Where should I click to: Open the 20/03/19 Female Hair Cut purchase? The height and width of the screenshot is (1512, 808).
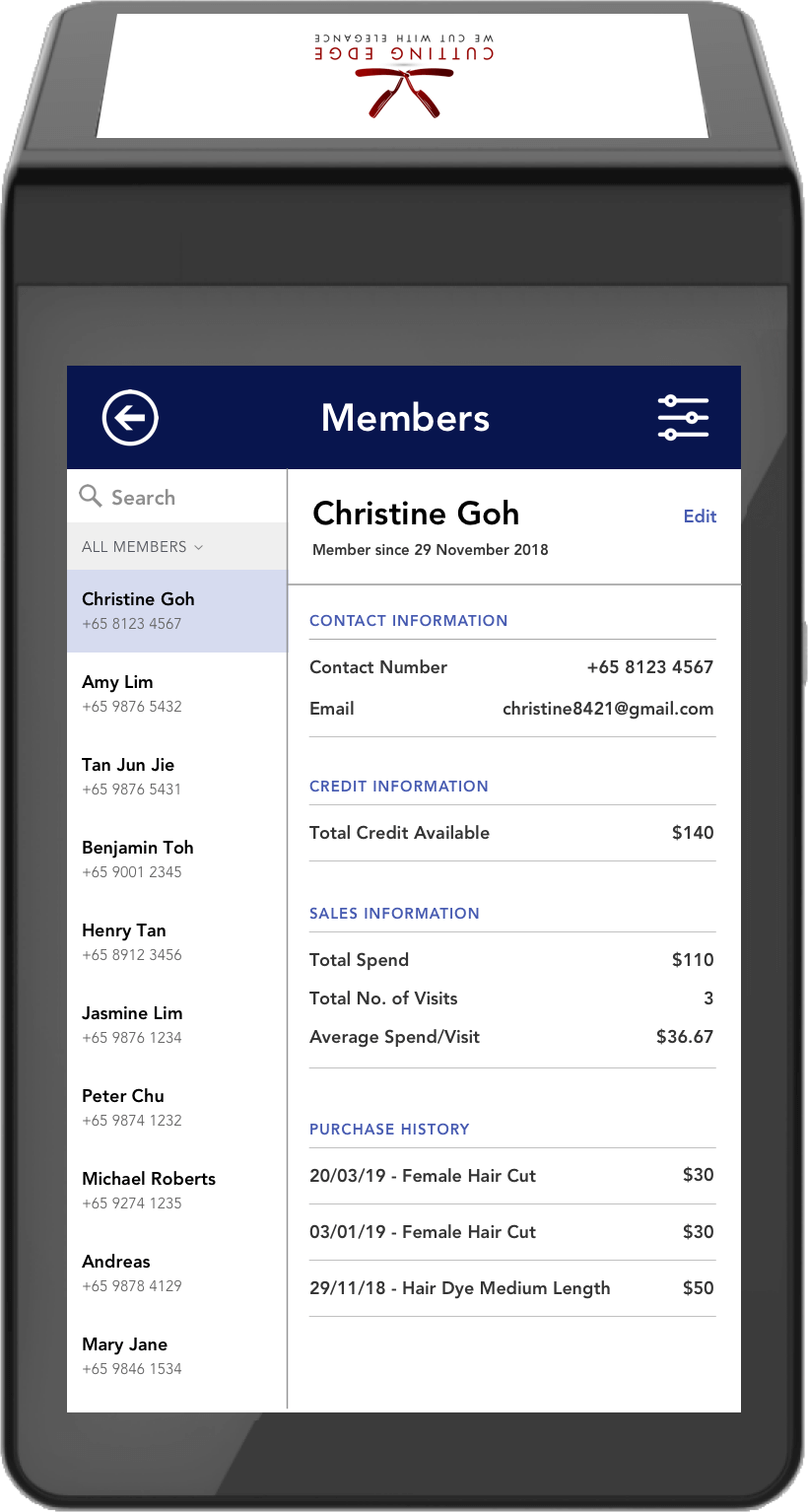point(512,1175)
